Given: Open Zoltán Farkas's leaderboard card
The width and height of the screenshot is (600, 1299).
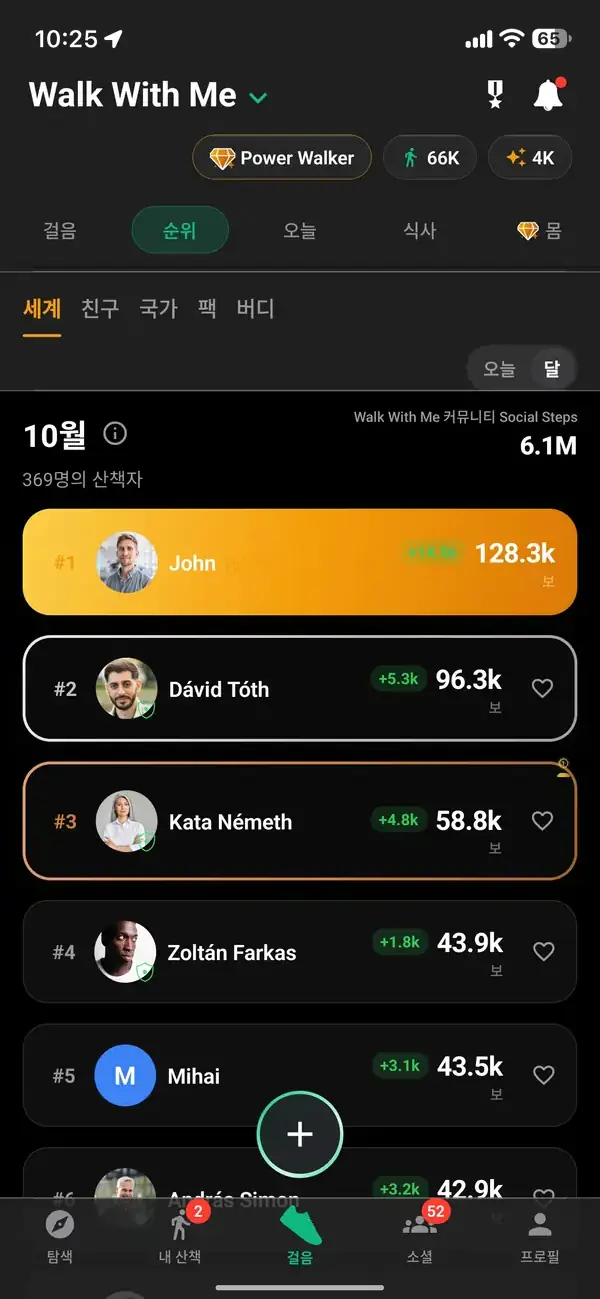Looking at the screenshot, I should 300,952.
